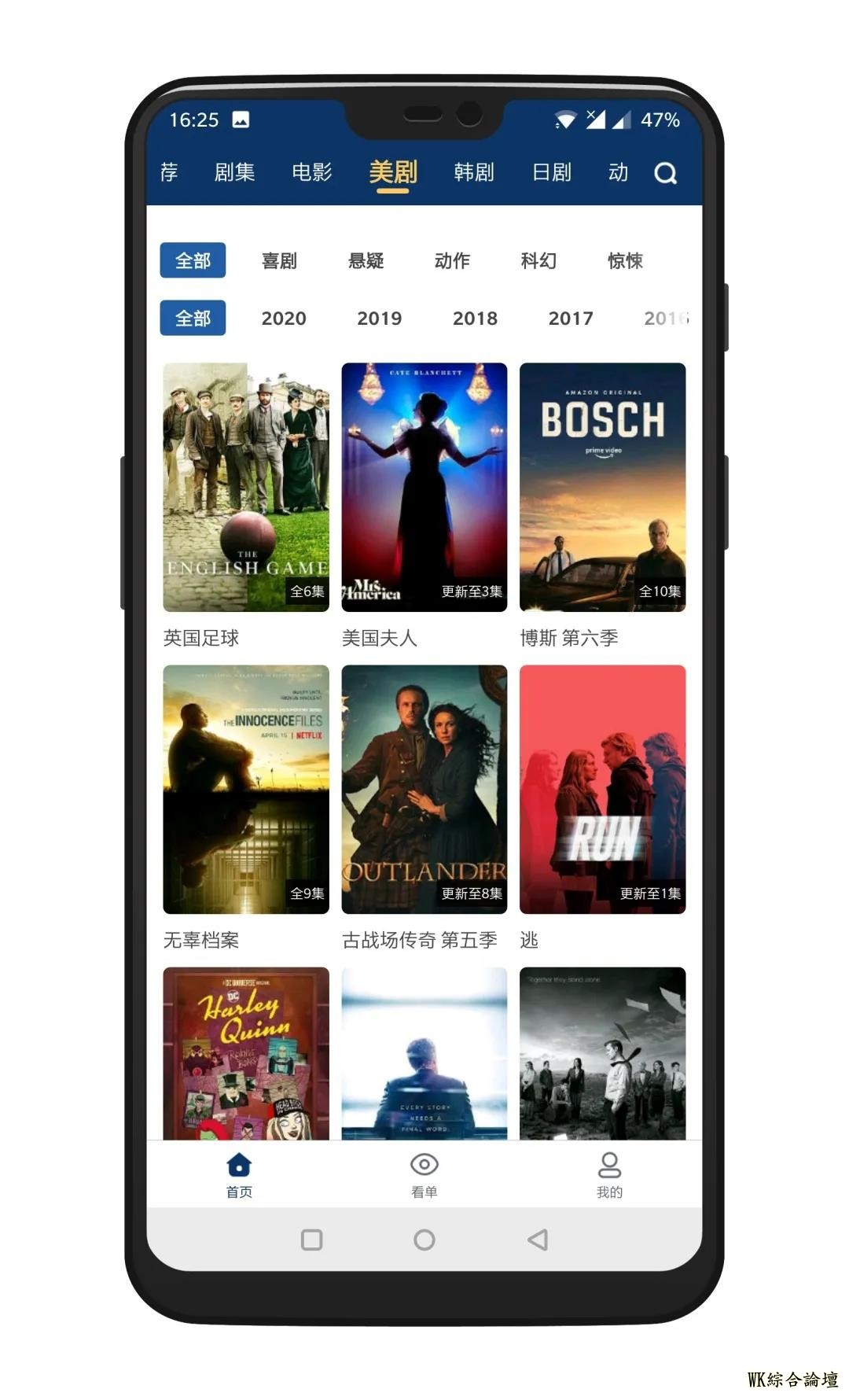Switch to the 韩剧 tab
The image size is (849, 1400).
point(473,172)
